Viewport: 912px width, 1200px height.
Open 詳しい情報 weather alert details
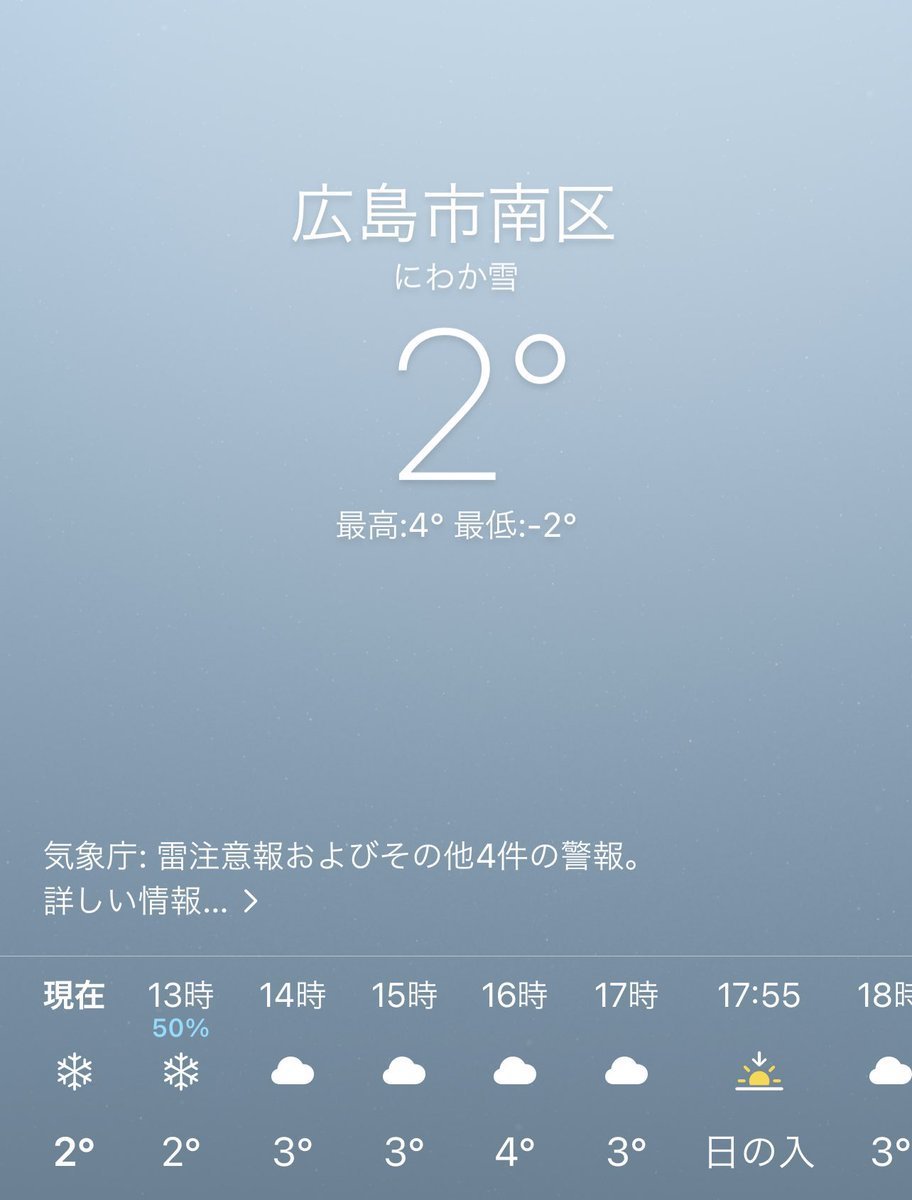coord(152,902)
